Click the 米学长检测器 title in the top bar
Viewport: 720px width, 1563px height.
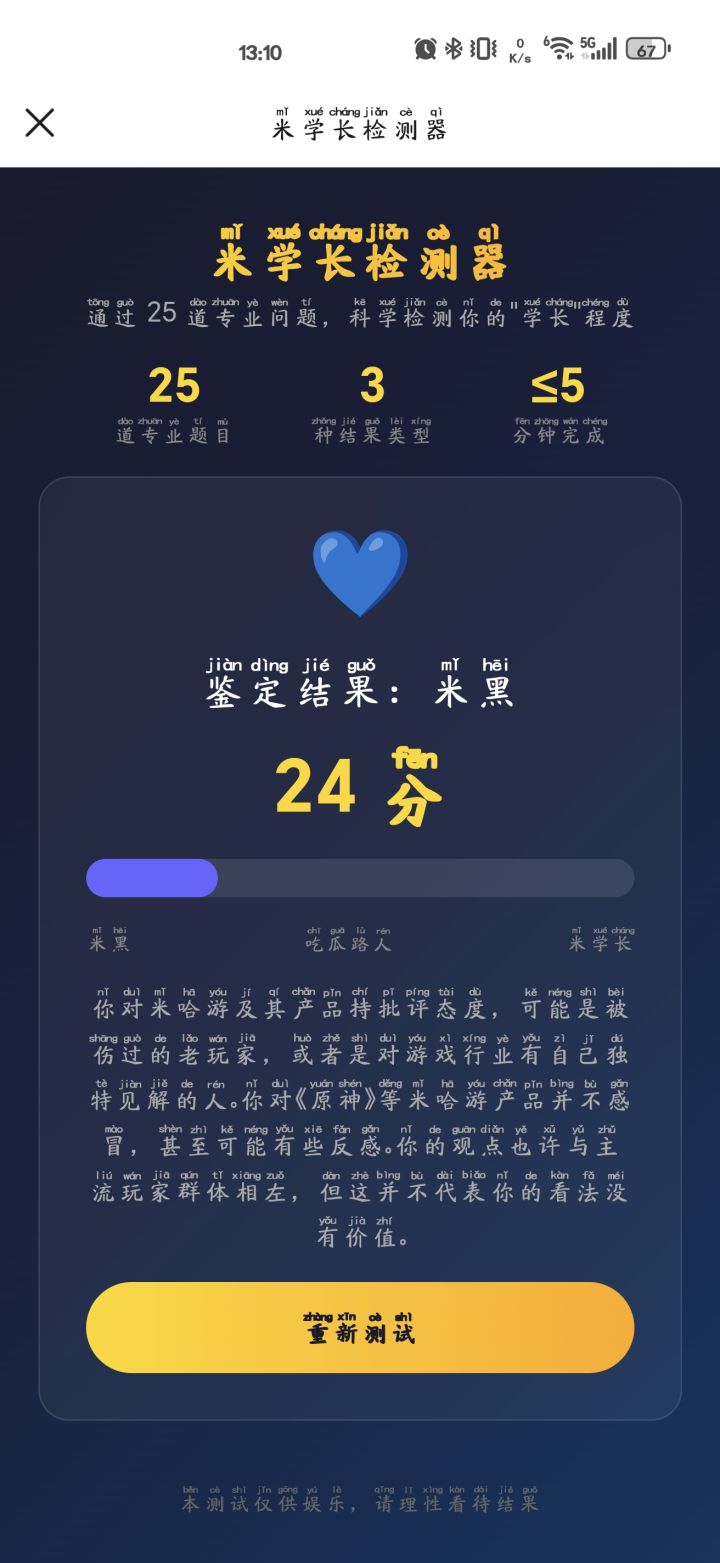pos(360,125)
